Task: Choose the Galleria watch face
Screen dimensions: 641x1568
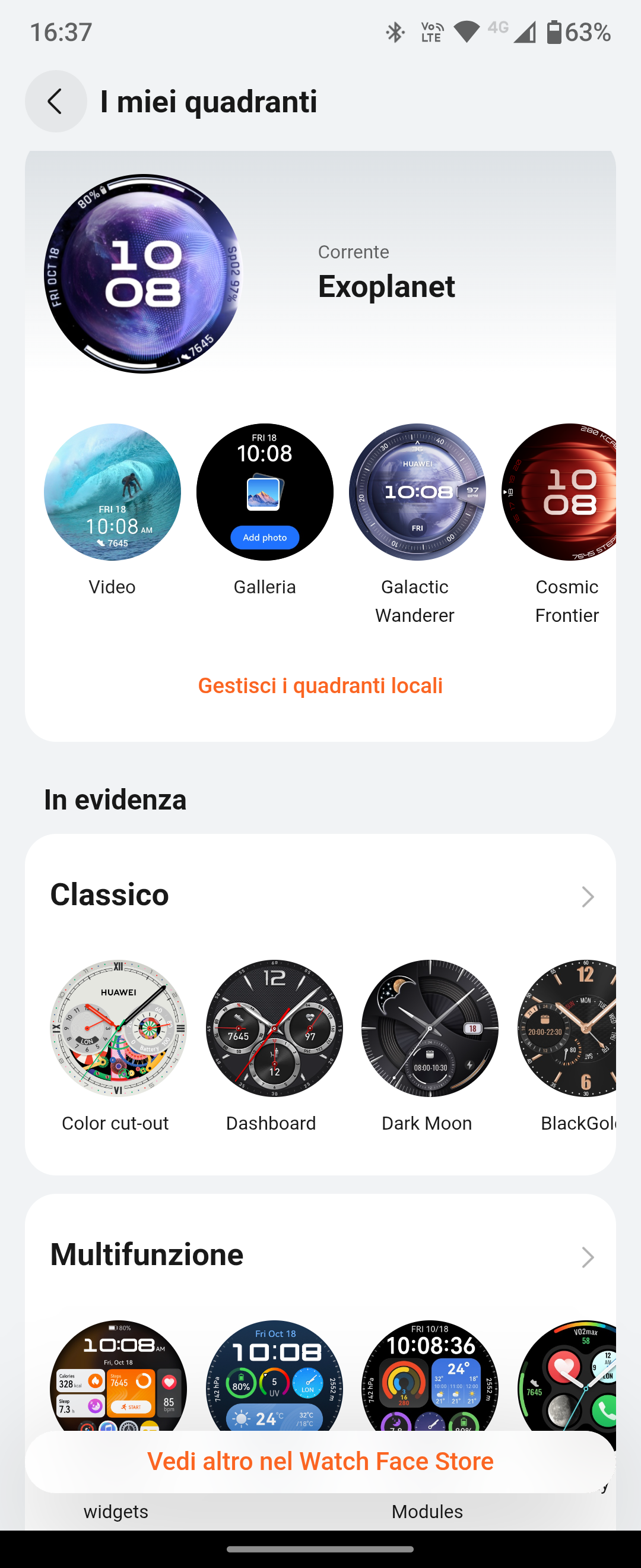Action: [265, 492]
